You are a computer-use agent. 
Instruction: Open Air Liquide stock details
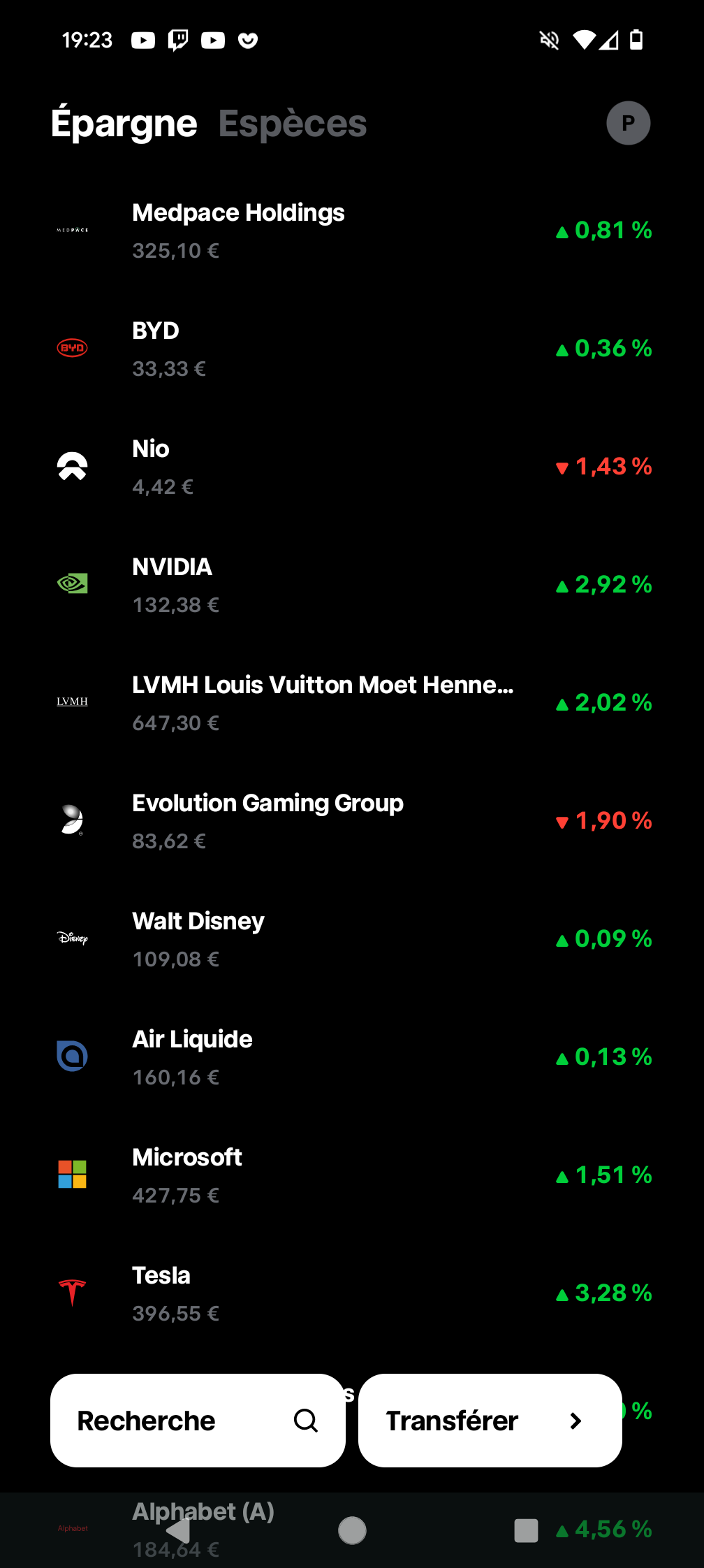[x=352, y=1057]
